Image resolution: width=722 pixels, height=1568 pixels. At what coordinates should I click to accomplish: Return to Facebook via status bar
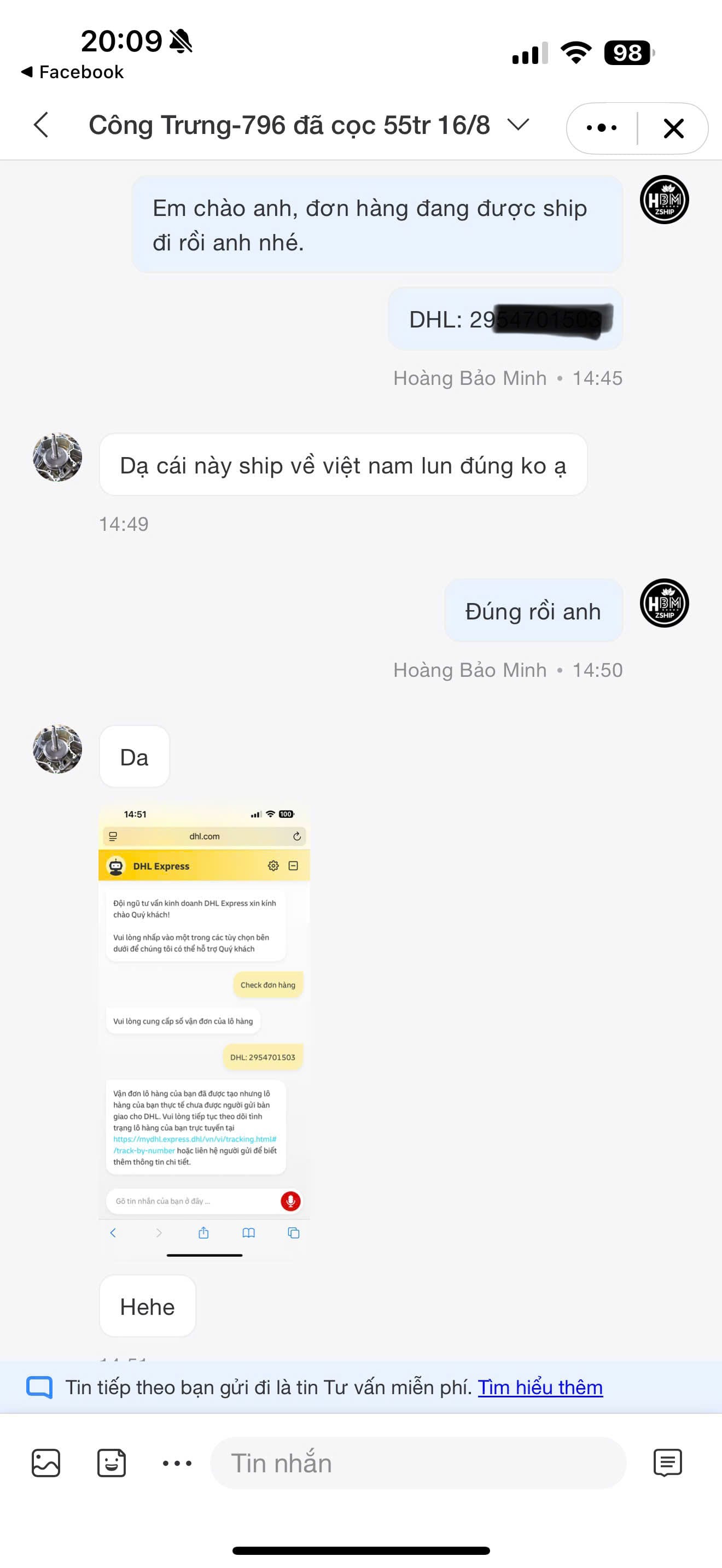(x=73, y=72)
